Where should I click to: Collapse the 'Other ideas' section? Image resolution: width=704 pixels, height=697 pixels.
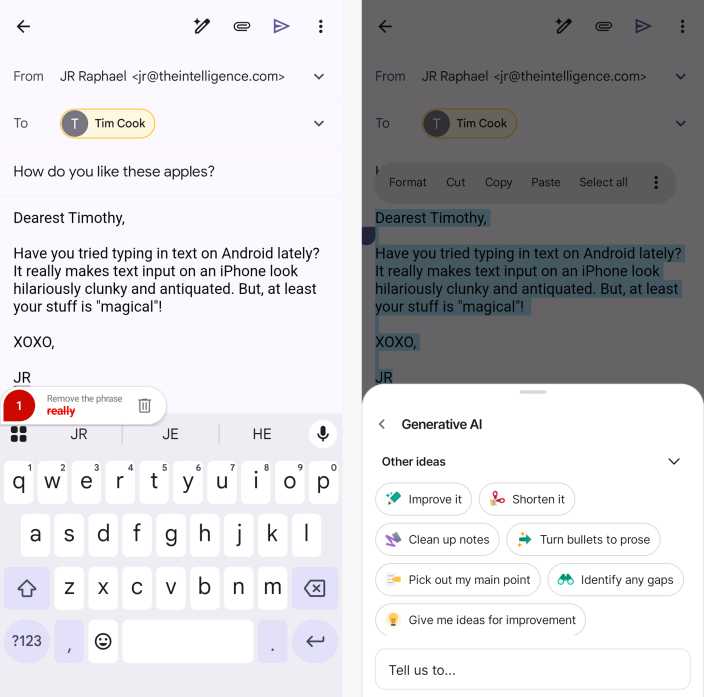[x=674, y=461]
